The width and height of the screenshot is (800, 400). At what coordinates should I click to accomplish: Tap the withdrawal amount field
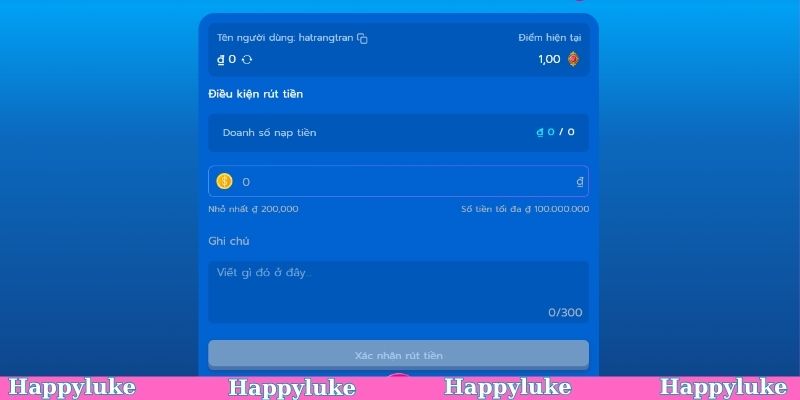(x=400, y=182)
